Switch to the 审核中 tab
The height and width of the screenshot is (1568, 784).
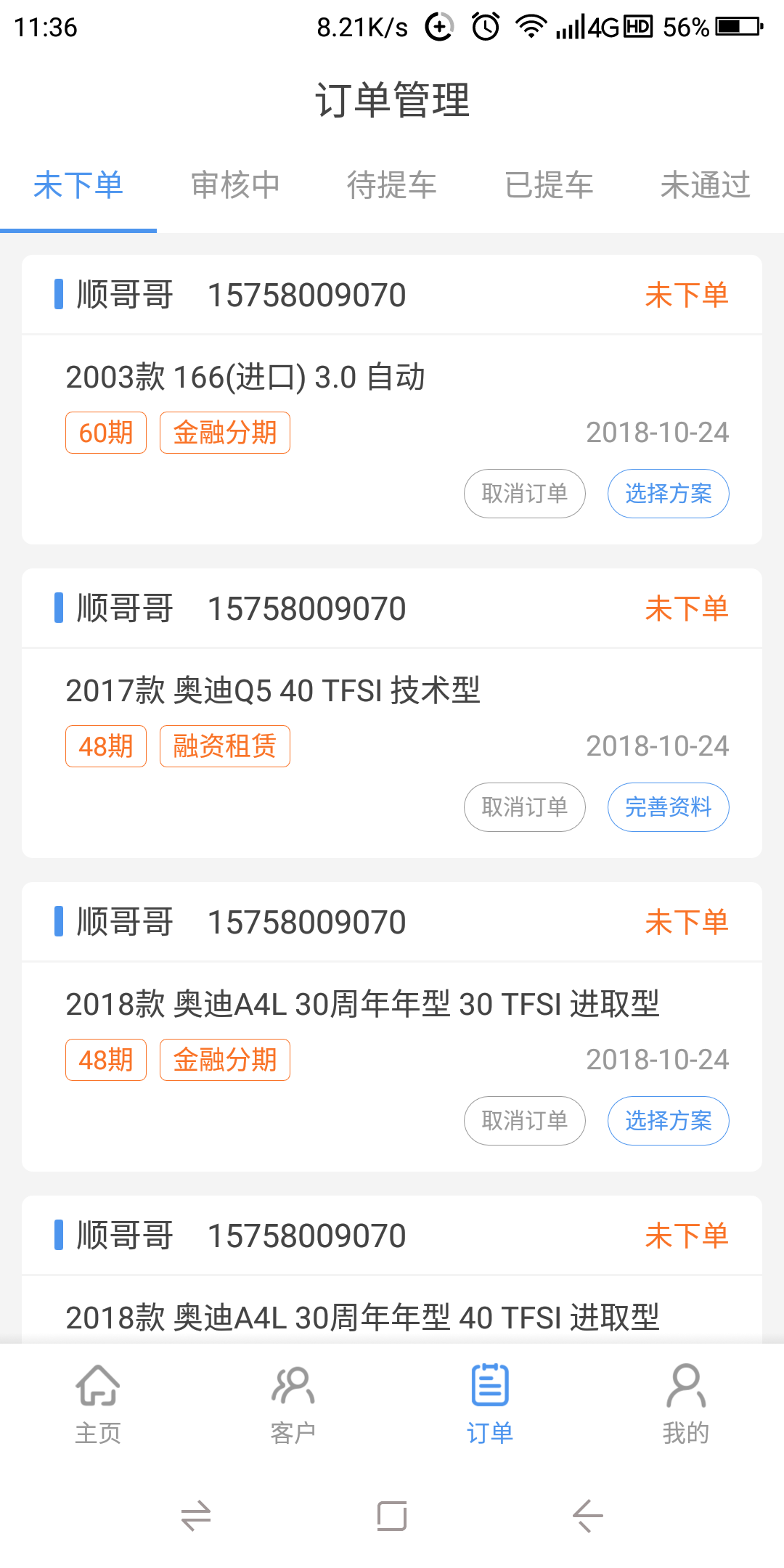pos(235,185)
